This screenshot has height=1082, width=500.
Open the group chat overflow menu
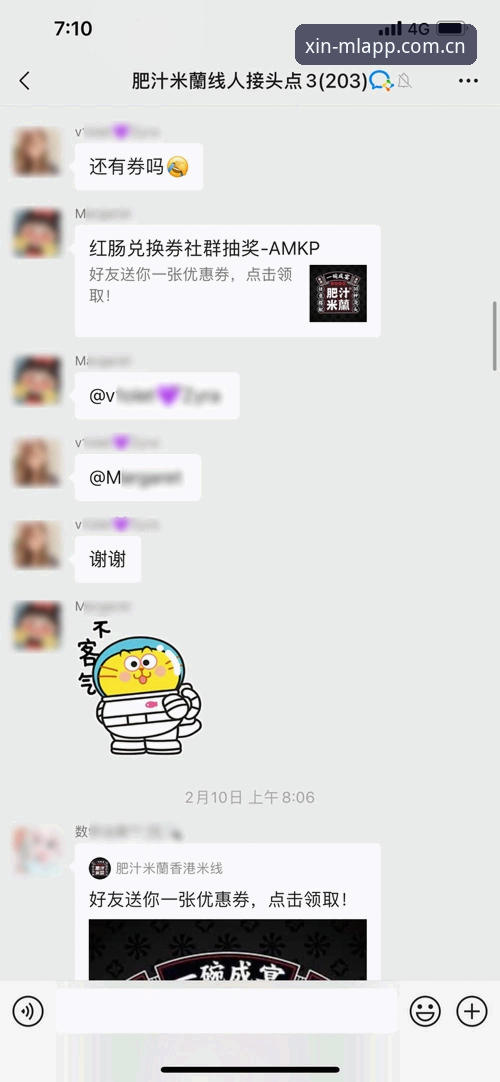pos(468,81)
